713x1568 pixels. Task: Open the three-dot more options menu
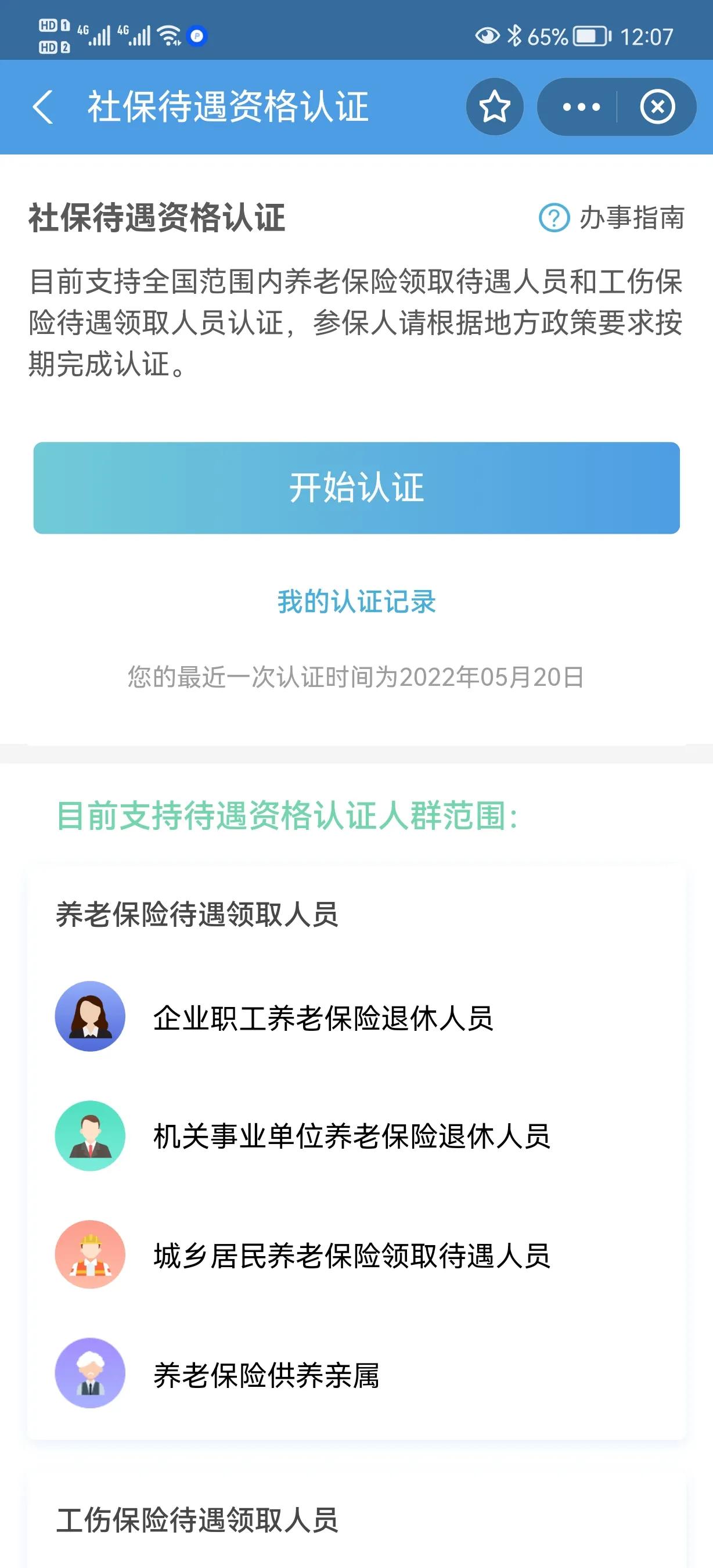[x=581, y=107]
